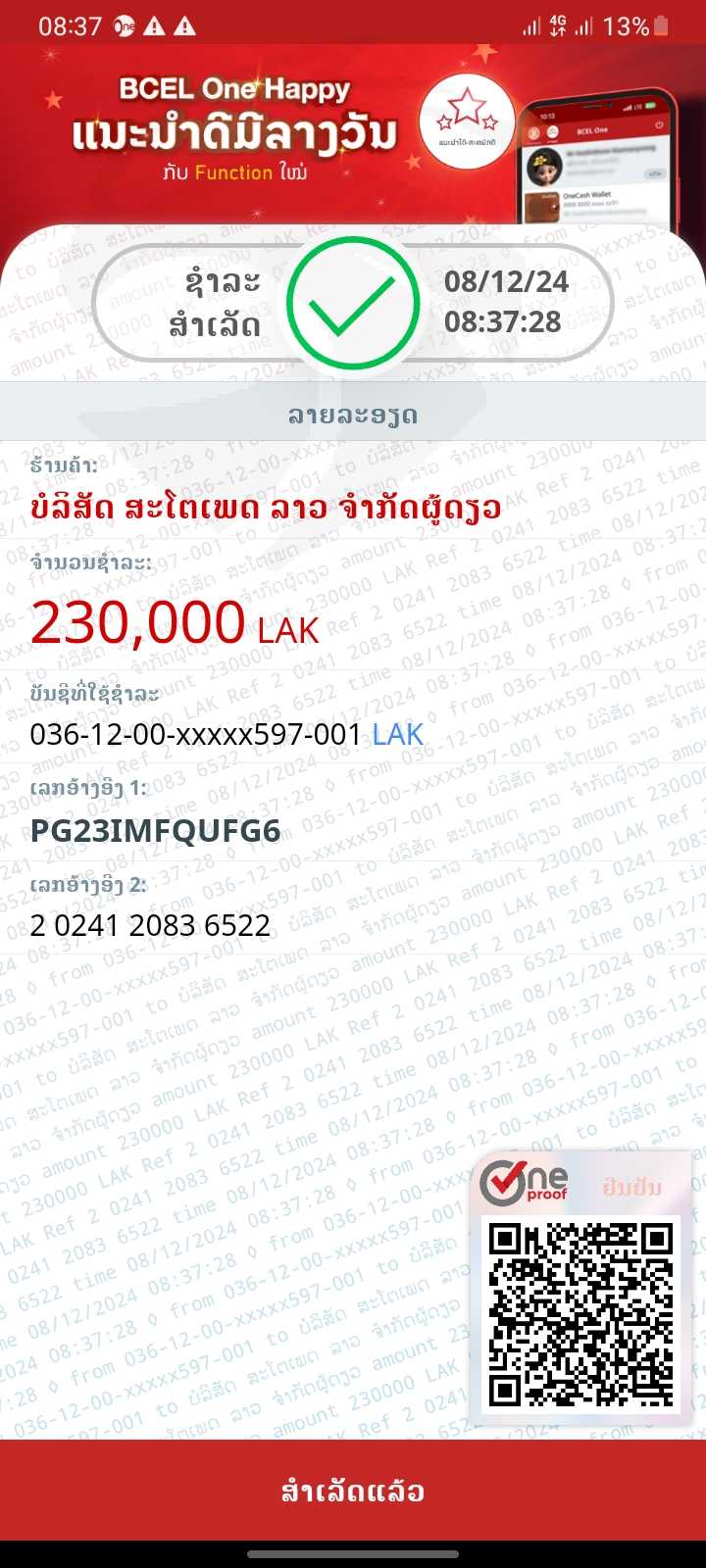
Task: Tap the red ສຳເລັດແລ້ວ button
Action: (353, 1491)
